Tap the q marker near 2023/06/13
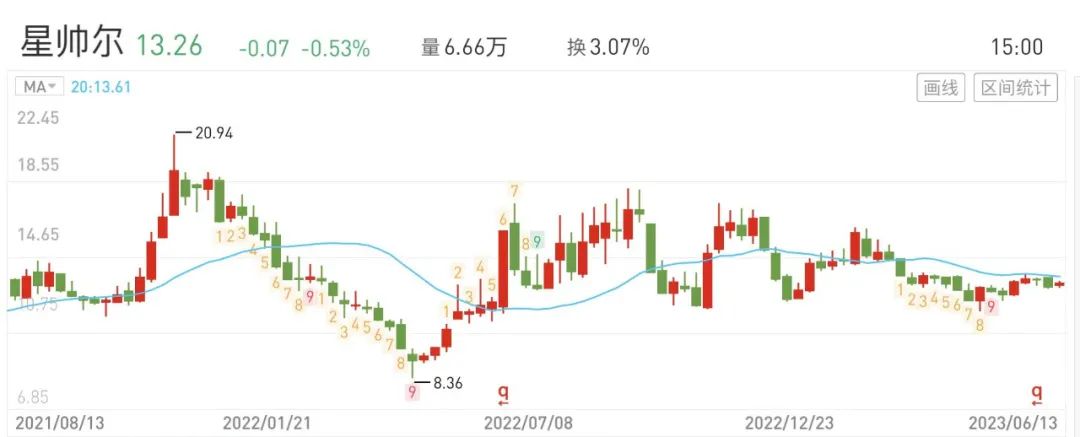Image resolution: width=1080 pixels, height=437 pixels. tap(1037, 394)
